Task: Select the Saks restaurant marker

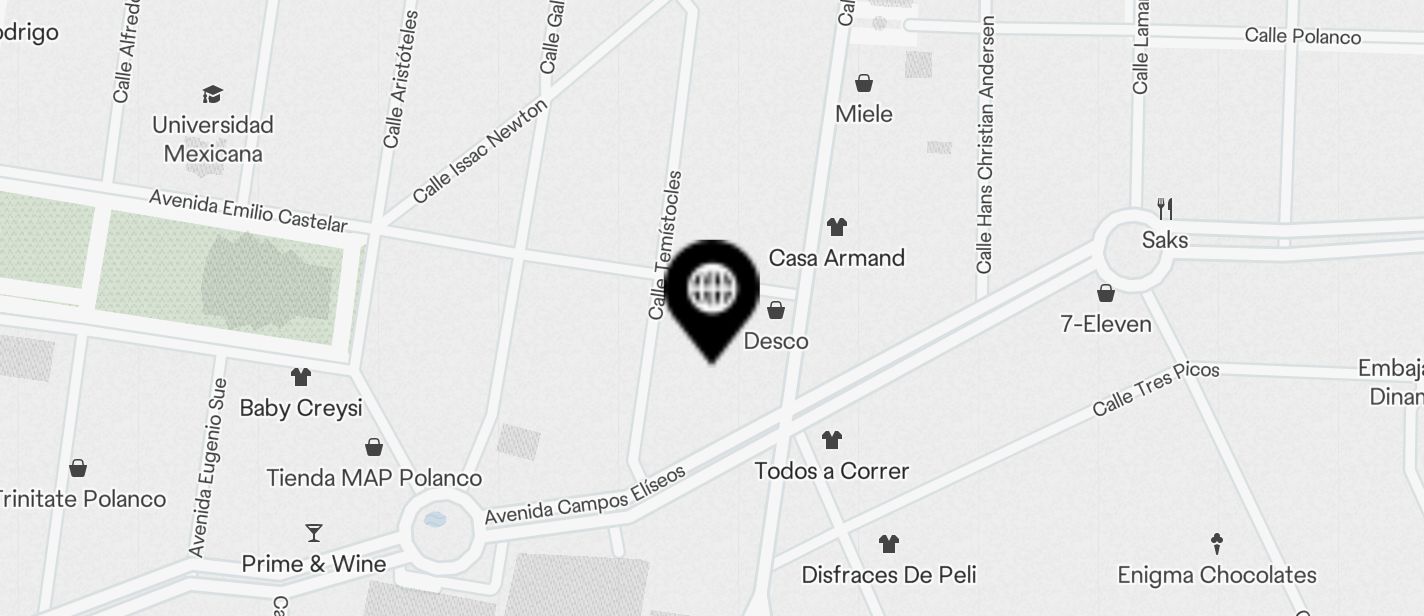Action: (x=1164, y=210)
